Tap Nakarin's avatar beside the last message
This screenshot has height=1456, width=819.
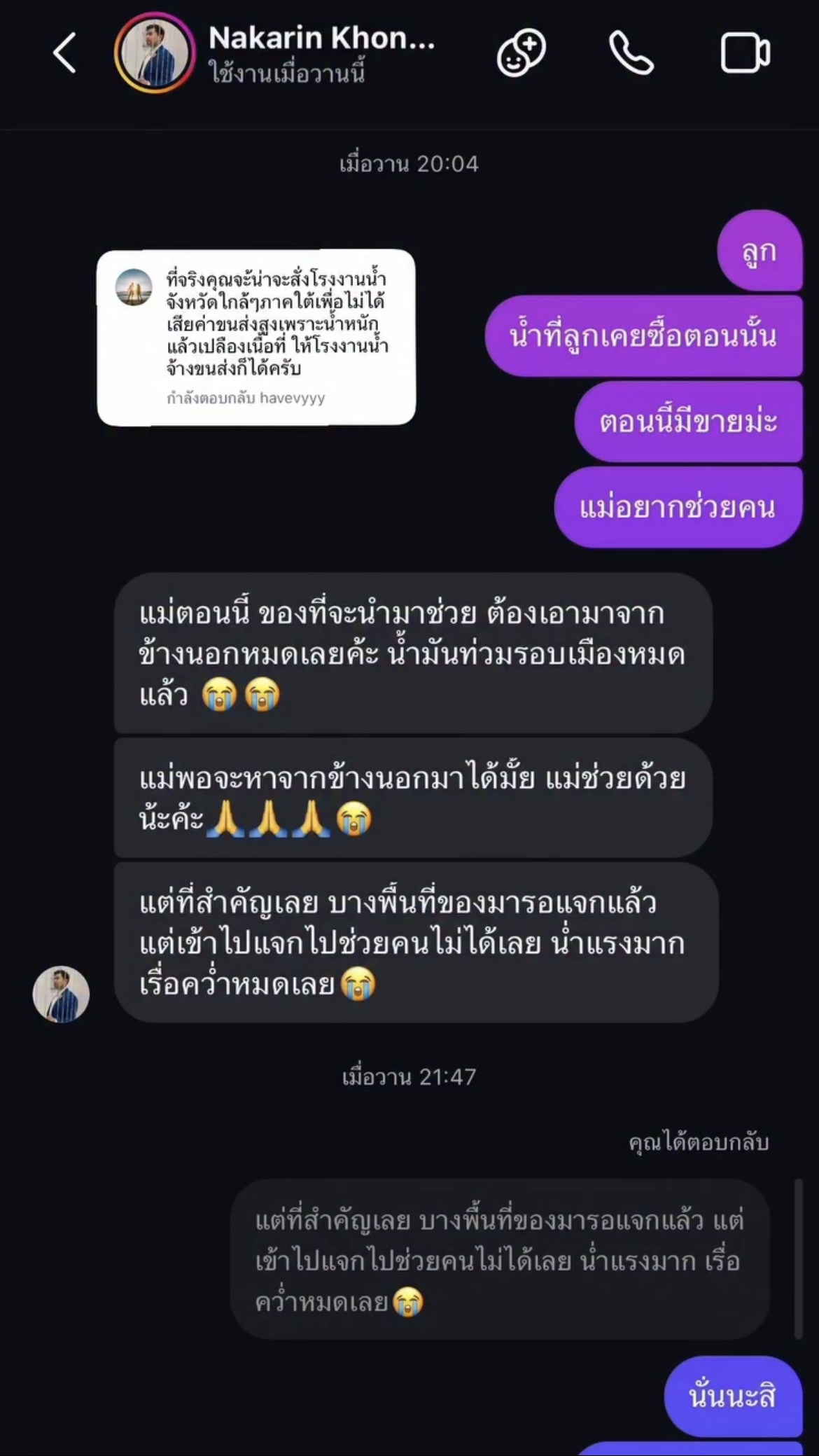tap(61, 994)
